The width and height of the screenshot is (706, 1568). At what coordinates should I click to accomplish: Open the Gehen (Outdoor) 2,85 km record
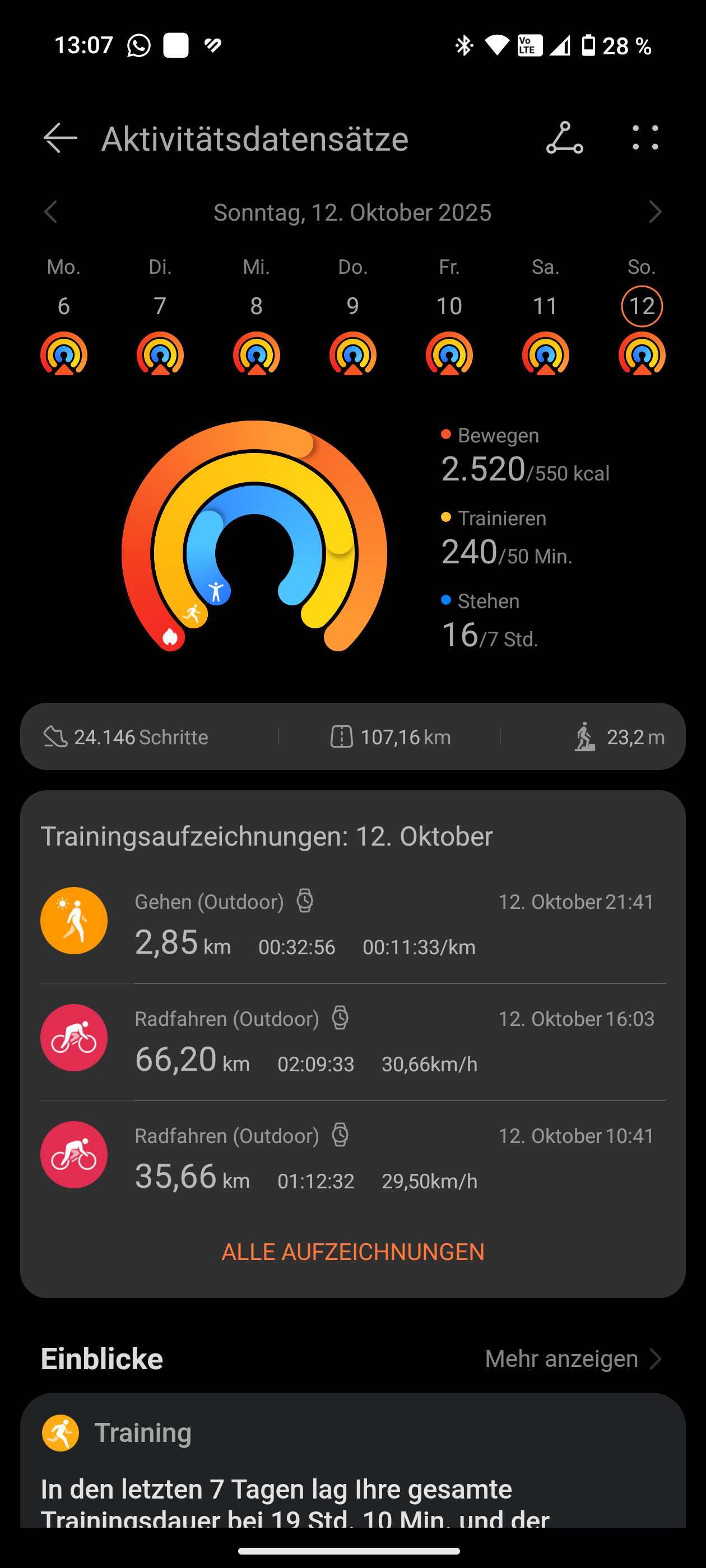point(352,922)
